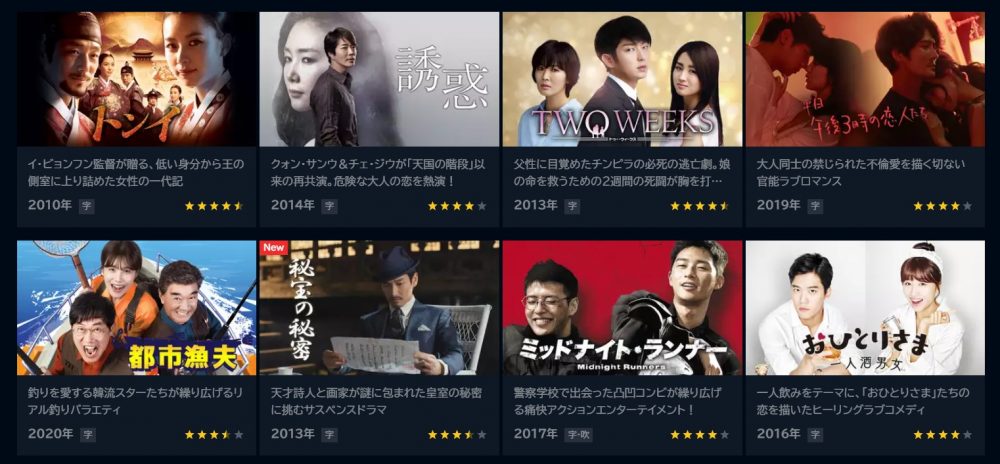Open ミッドナイト・ランナー movie card
Viewport: 1000px width, 464px height.
click(x=622, y=308)
